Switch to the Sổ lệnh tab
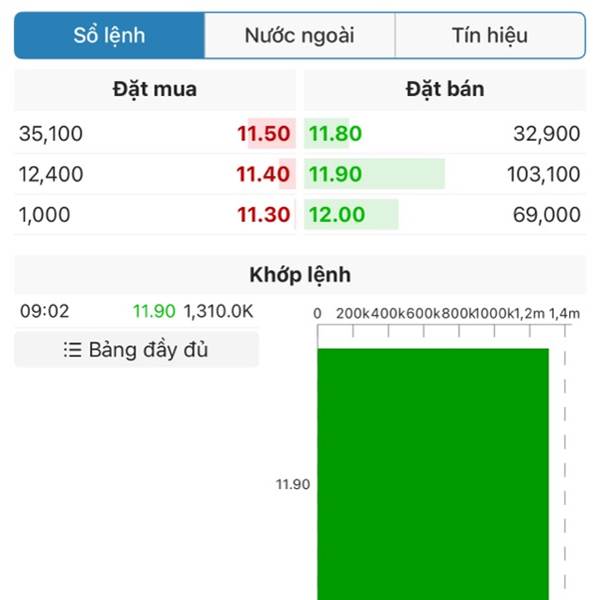This screenshot has width=600, height=600. click(x=109, y=36)
